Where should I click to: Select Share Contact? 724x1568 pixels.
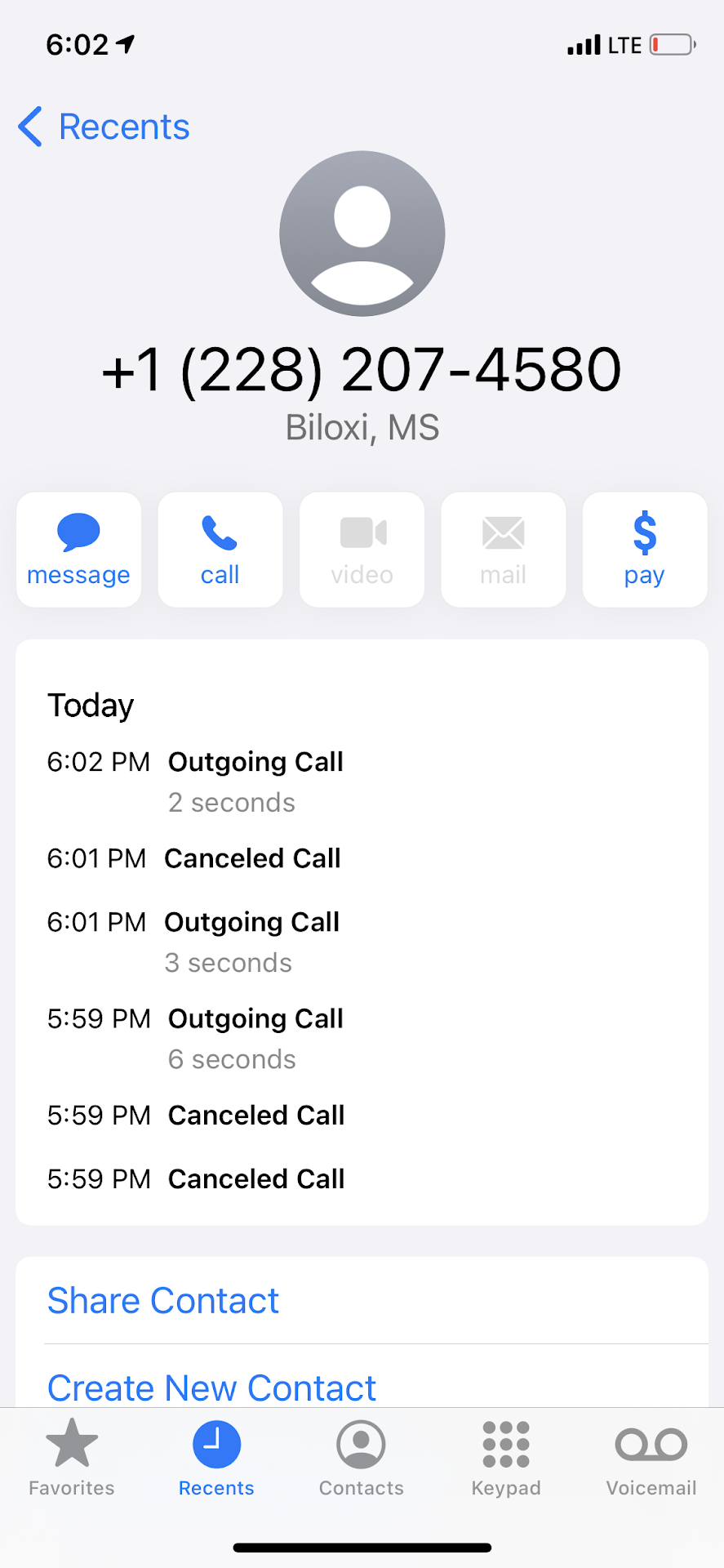pos(163,1300)
